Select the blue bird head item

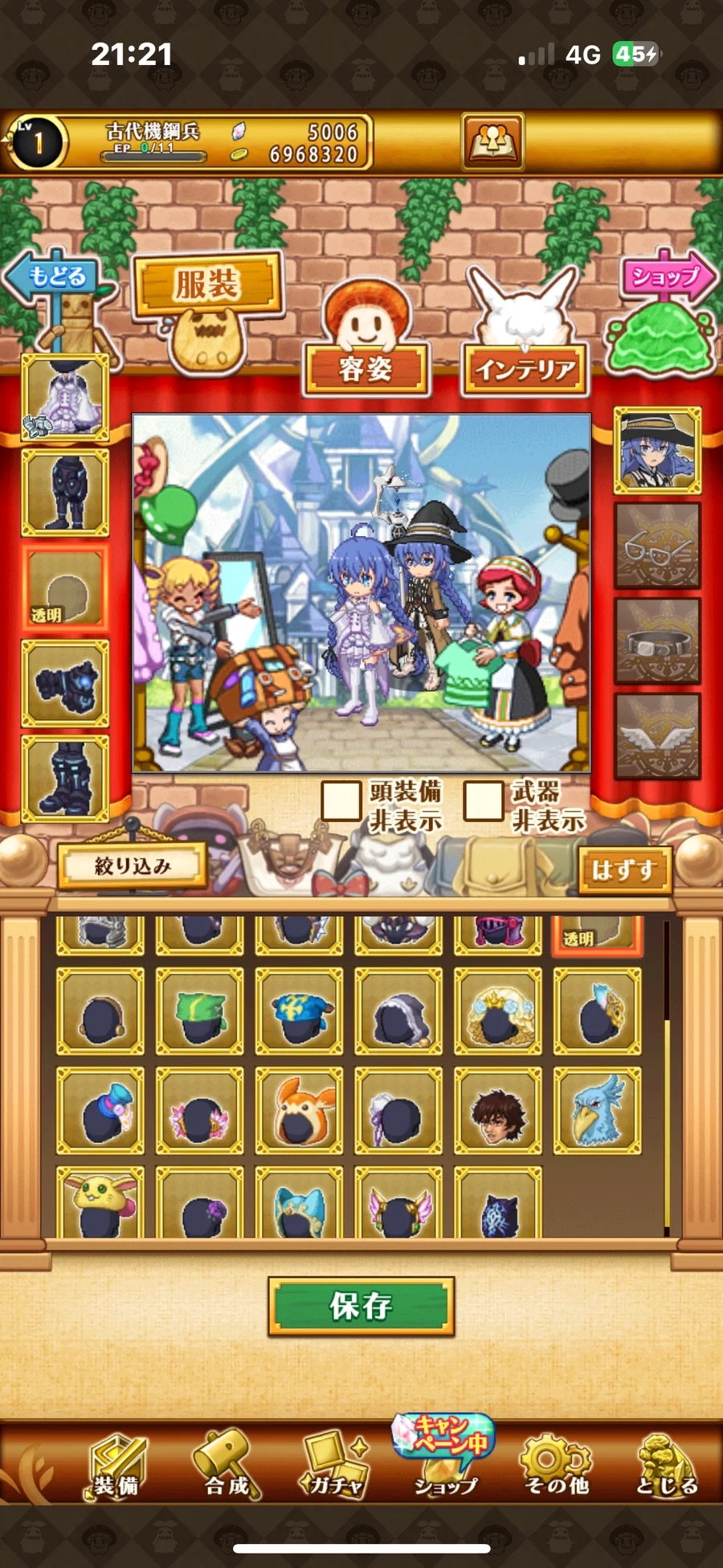pyautogui.click(x=597, y=1111)
